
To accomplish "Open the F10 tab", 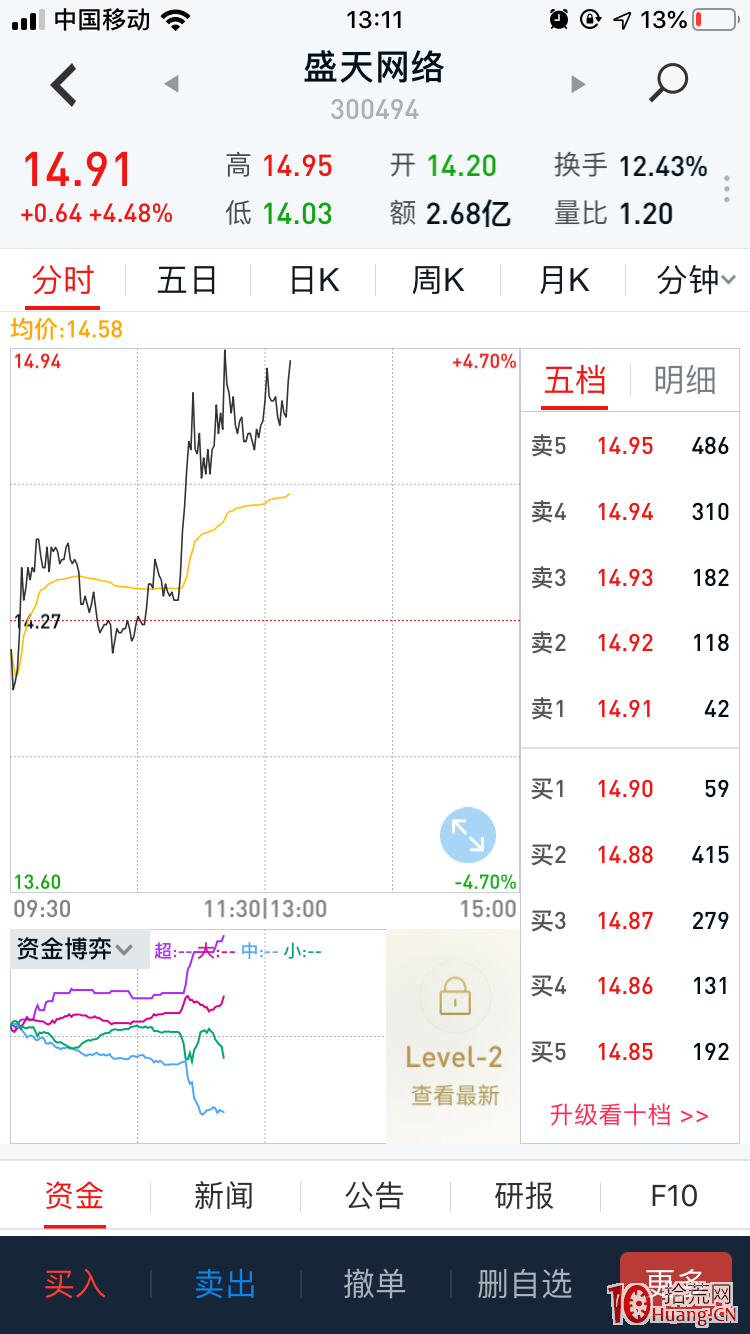I will tap(675, 1196).
